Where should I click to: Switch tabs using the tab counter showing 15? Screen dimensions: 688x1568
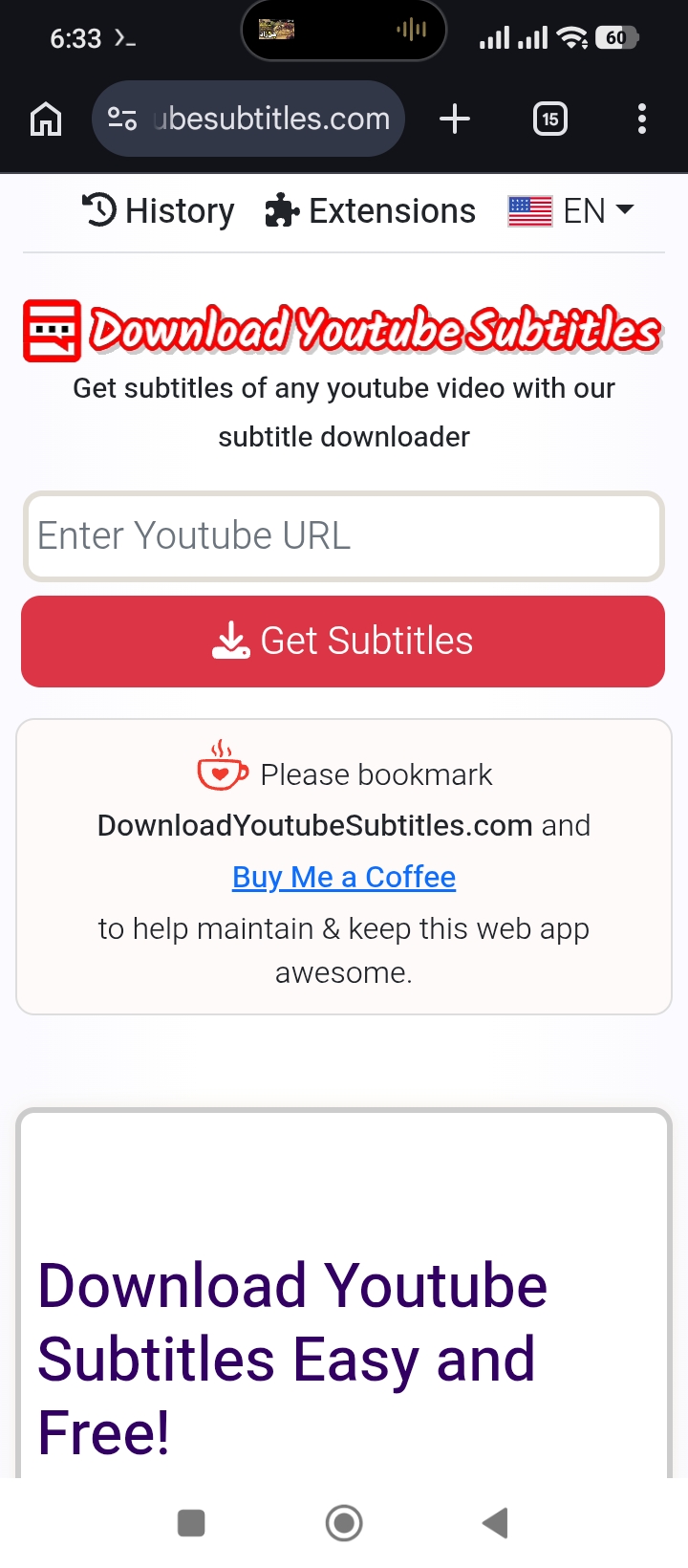click(549, 119)
